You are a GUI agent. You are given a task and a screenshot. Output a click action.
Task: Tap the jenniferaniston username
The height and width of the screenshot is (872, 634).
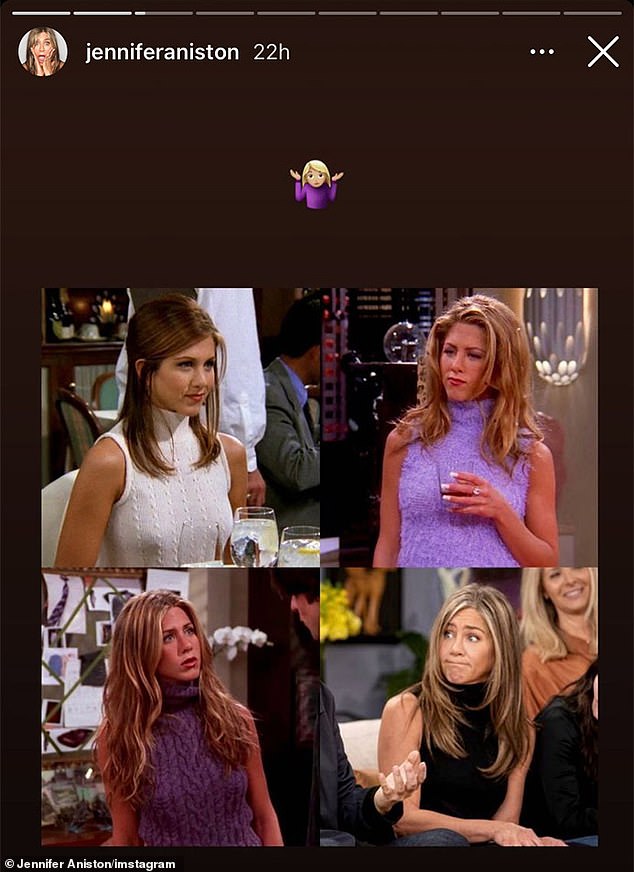coord(162,52)
